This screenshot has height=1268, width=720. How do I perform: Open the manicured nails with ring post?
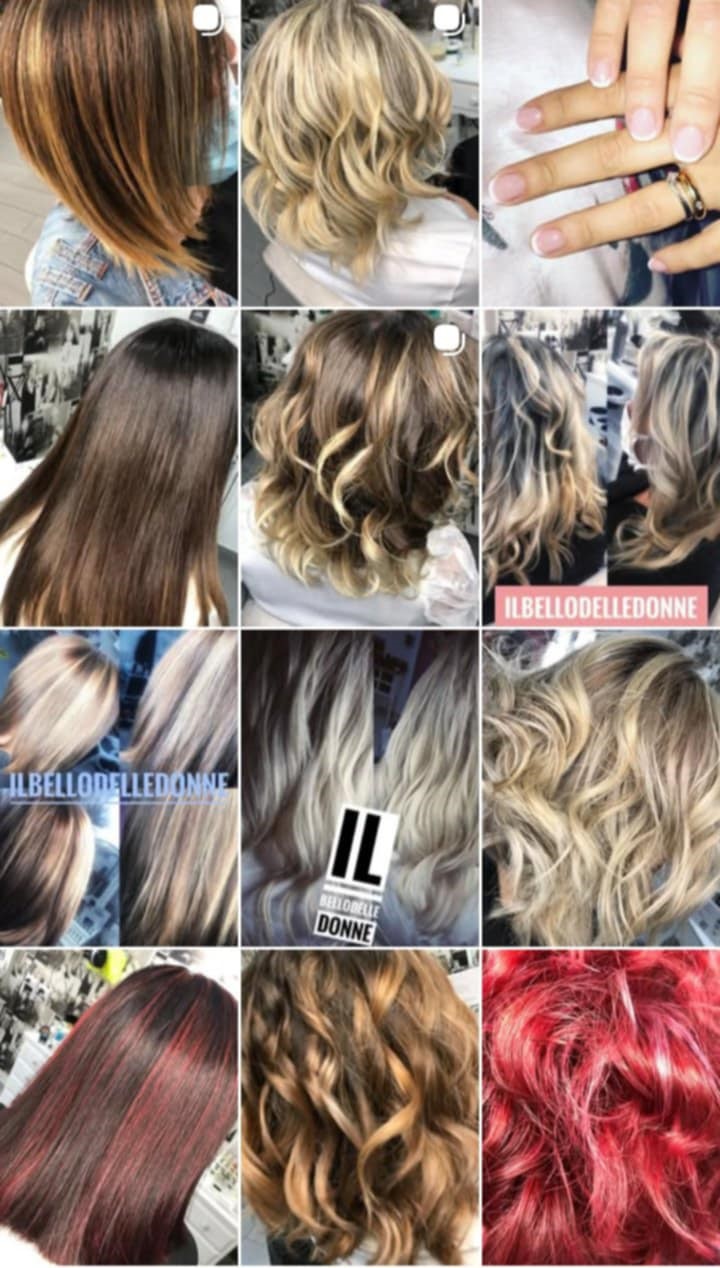600,152
